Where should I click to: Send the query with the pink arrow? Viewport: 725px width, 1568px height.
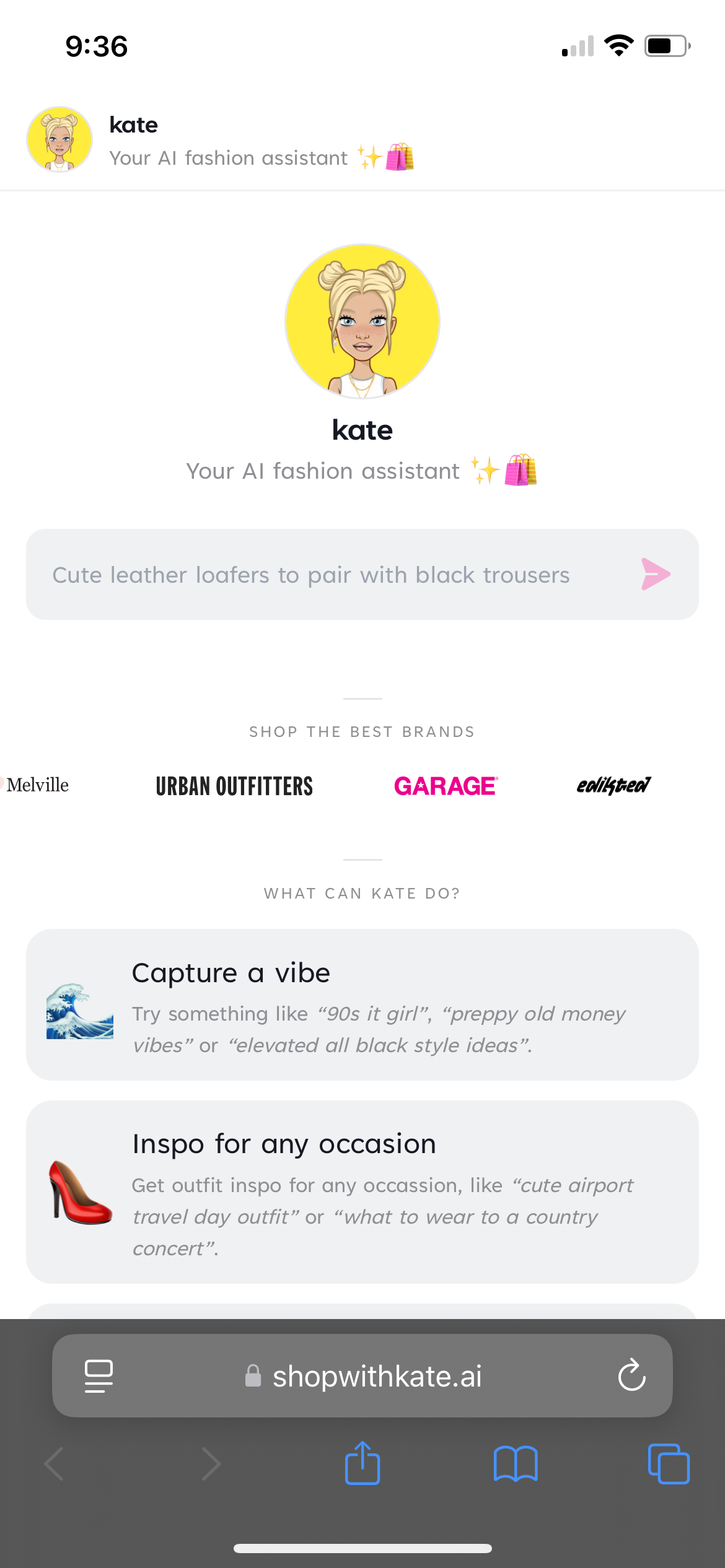(x=656, y=574)
